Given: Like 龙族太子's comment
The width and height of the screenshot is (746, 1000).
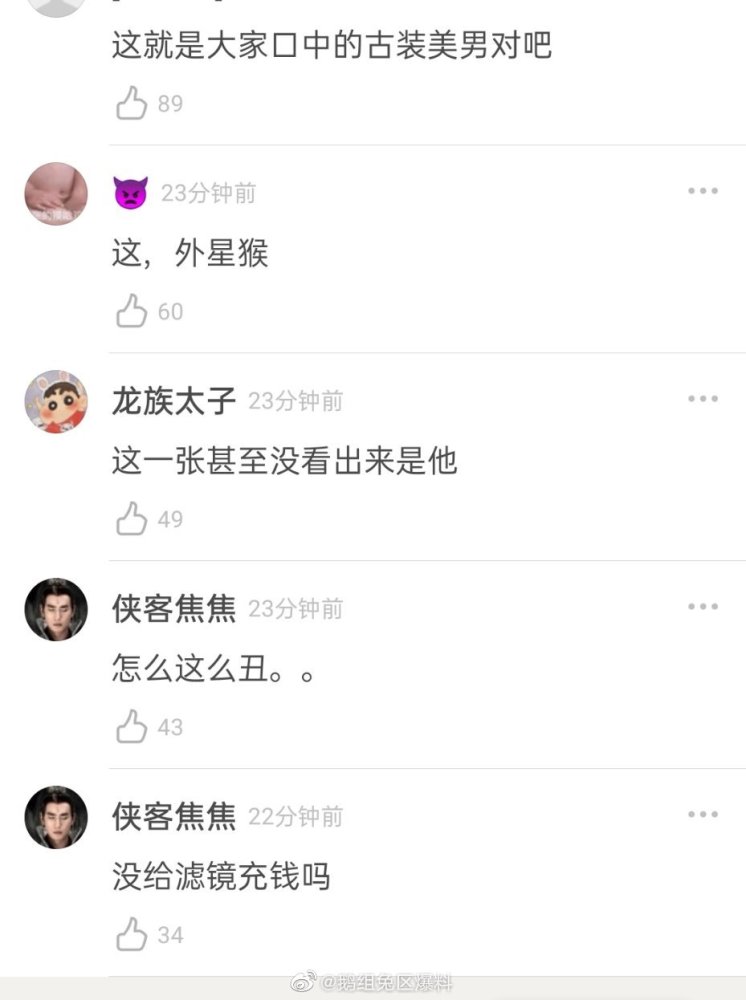Looking at the screenshot, I should pyautogui.click(x=131, y=519).
